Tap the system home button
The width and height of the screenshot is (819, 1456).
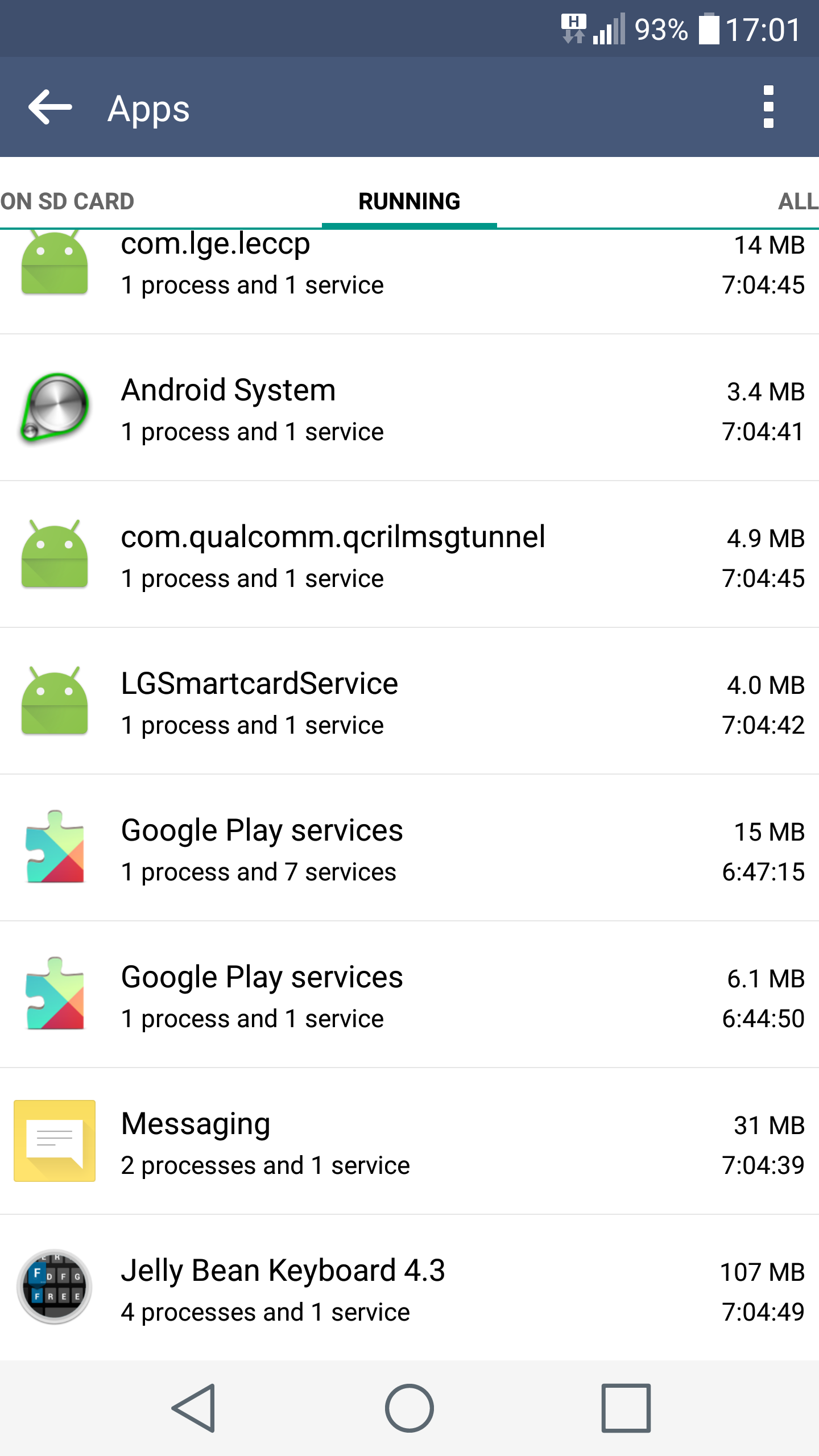pos(409,1408)
